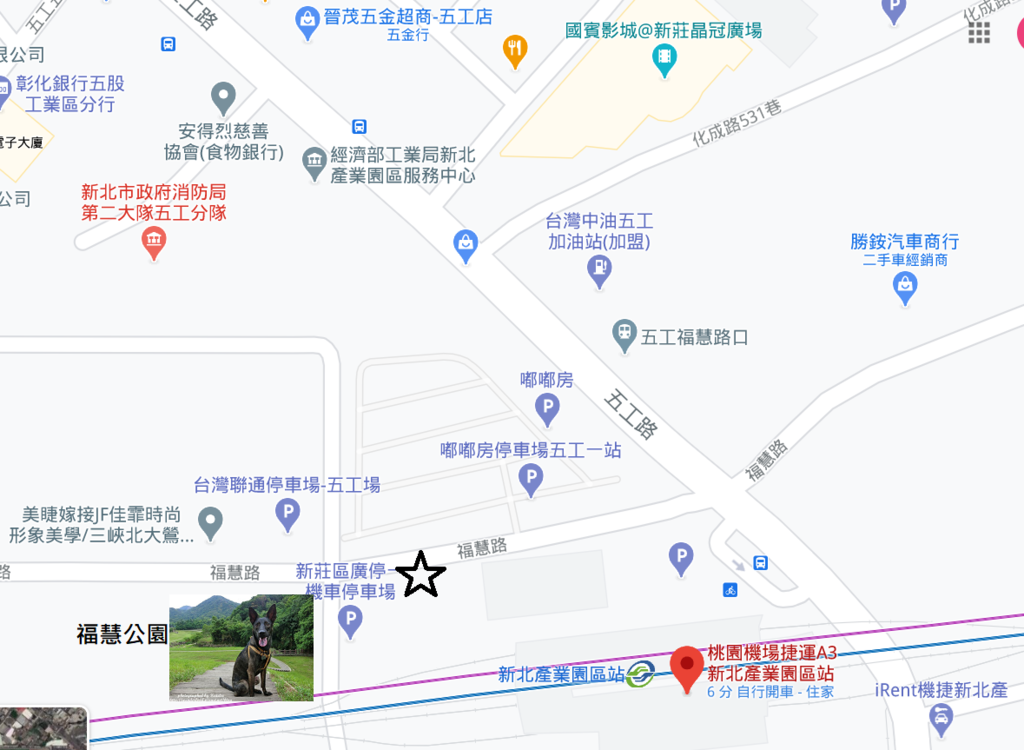Switch to the satellite layer thumbnail
This screenshot has width=1024, height=750.
click(x=43, y=728)
